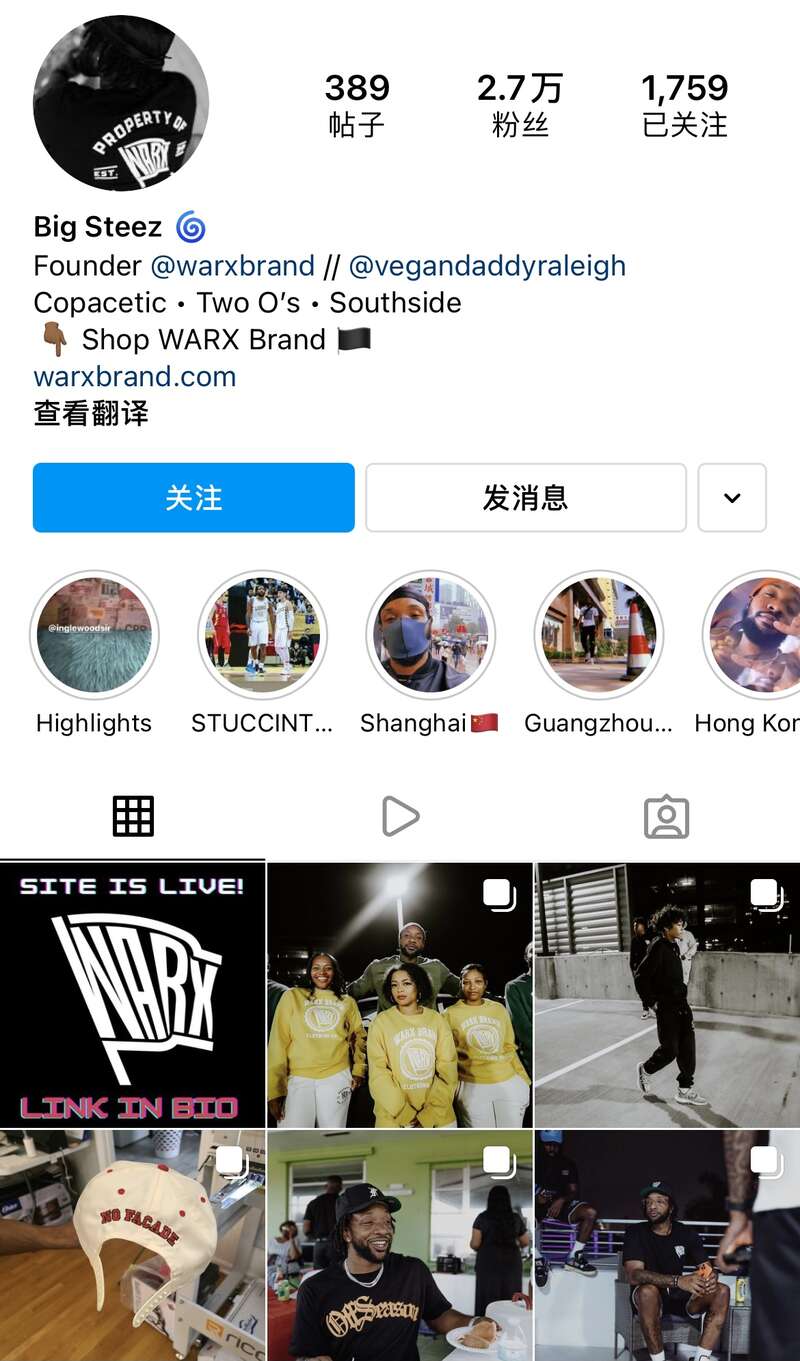Image resolution: width=800 pixels, height=1361 pixels.
Task: Open the warxbrand.com website link
Action: point(135,377)
